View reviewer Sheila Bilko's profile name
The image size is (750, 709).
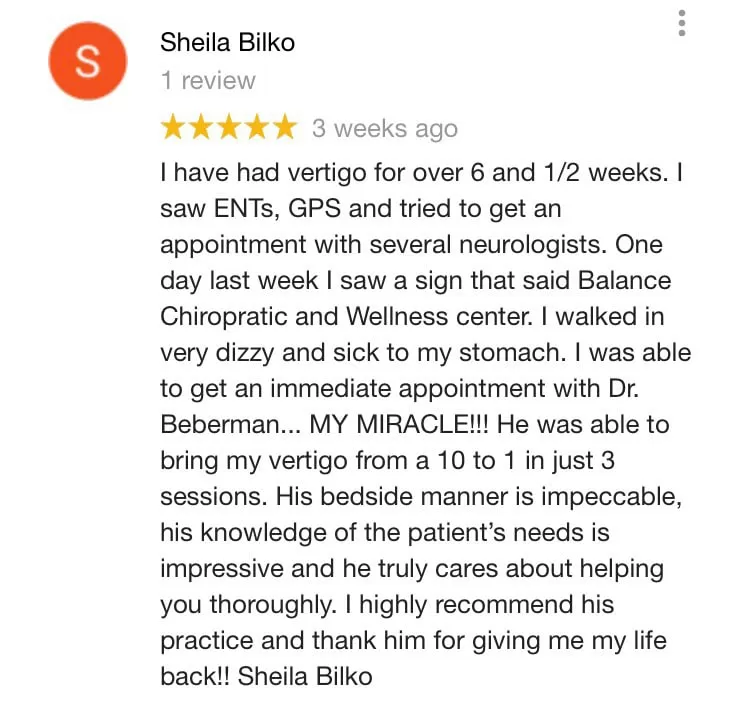[x=227, y=43]
